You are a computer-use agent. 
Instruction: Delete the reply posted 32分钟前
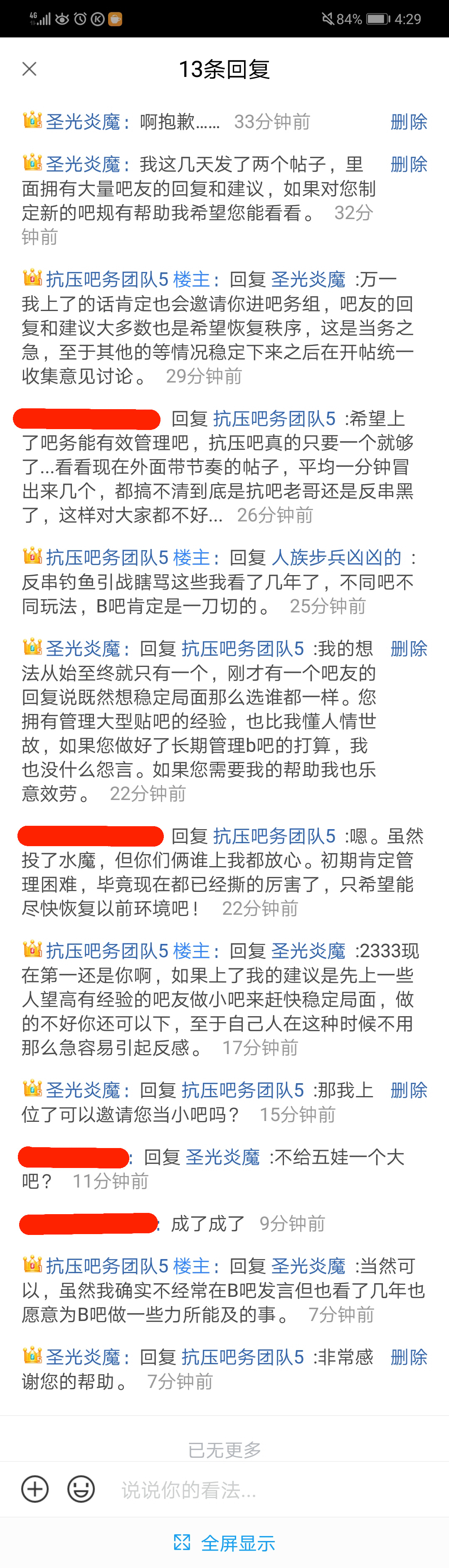pos(408,164)
